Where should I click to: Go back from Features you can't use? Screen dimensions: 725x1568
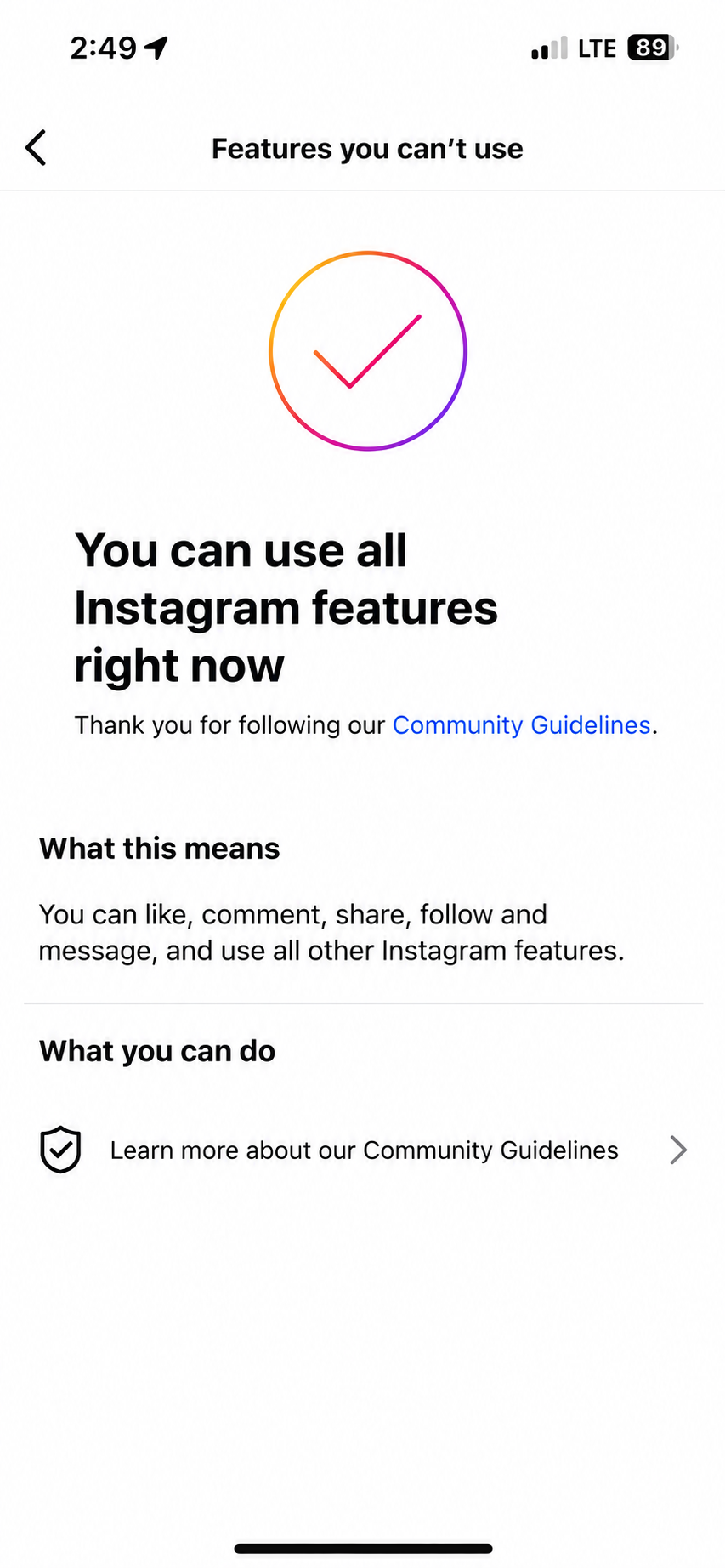tap(36, 148)
